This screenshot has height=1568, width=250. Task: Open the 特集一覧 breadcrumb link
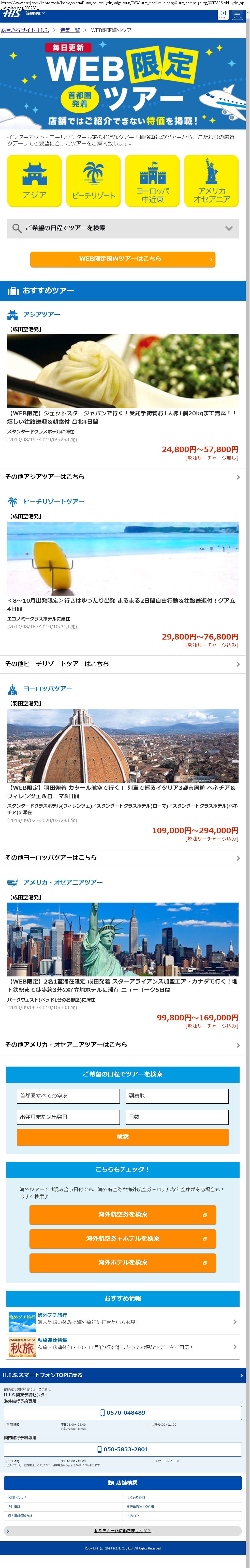click(70, 30)
